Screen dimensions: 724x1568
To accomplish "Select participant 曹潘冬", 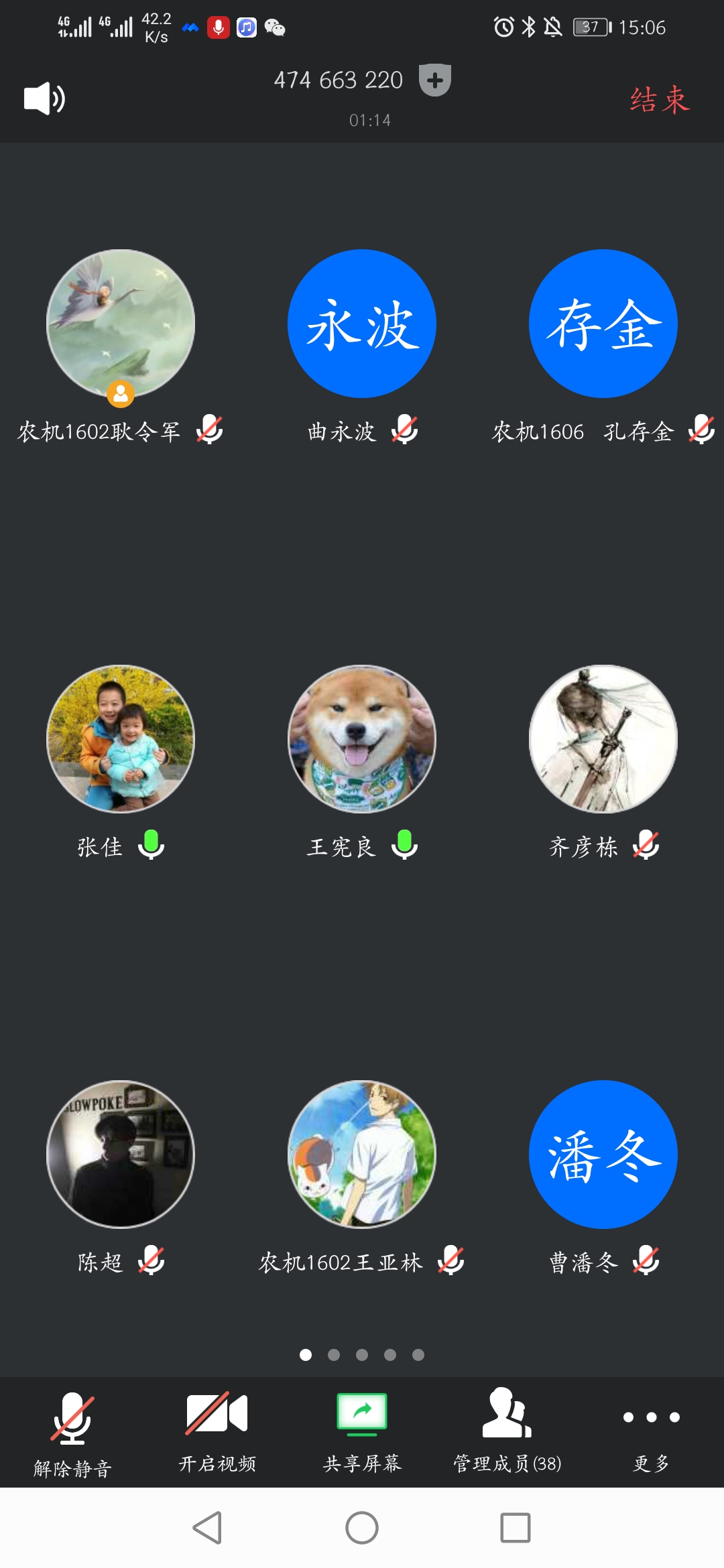I will coord(603,1155).
